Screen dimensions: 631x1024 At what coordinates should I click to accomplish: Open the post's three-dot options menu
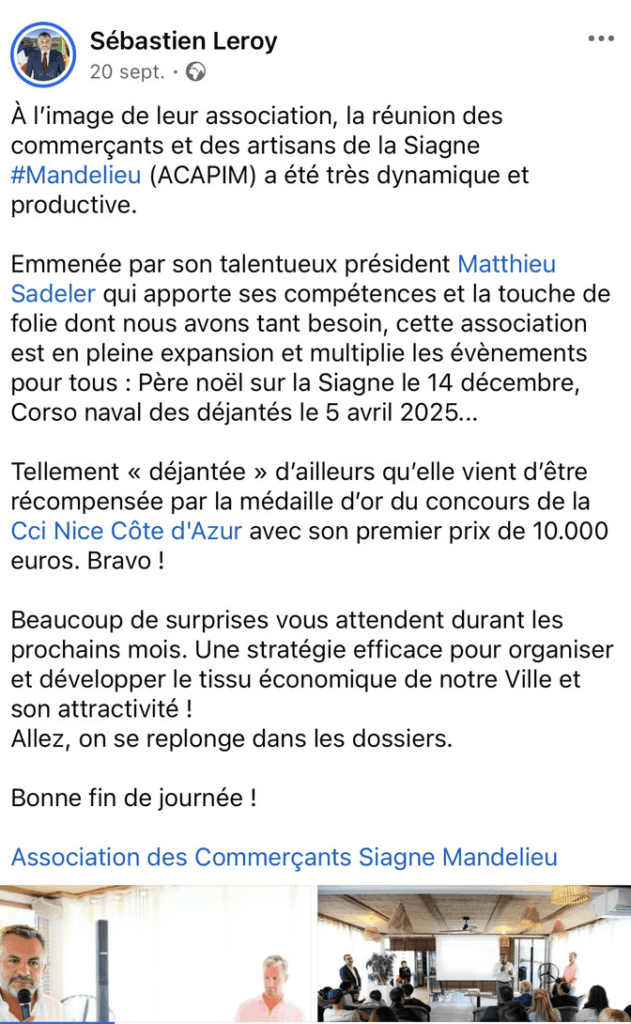coord(601,39)
